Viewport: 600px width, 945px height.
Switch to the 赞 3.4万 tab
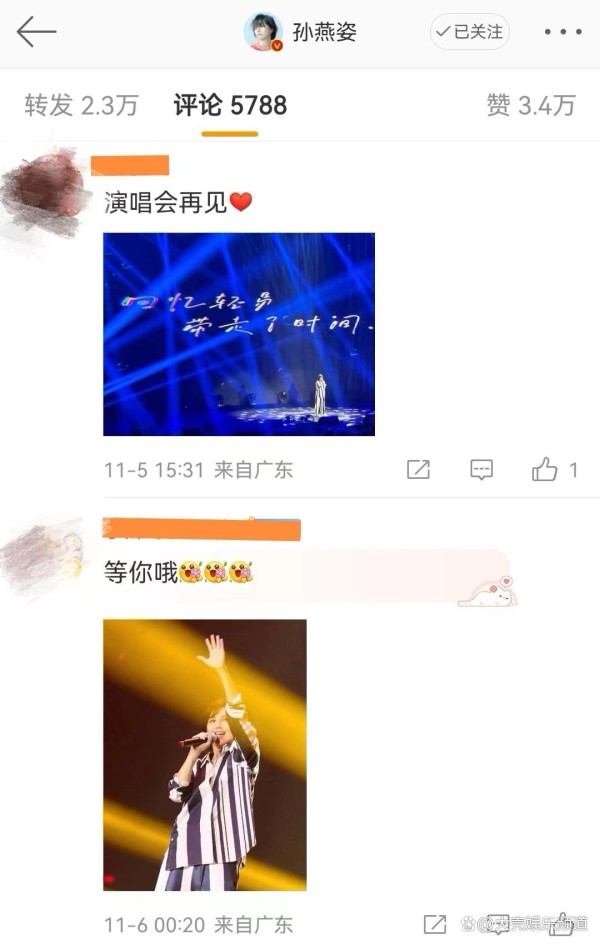pyautogui.click(x=531, y=105)
